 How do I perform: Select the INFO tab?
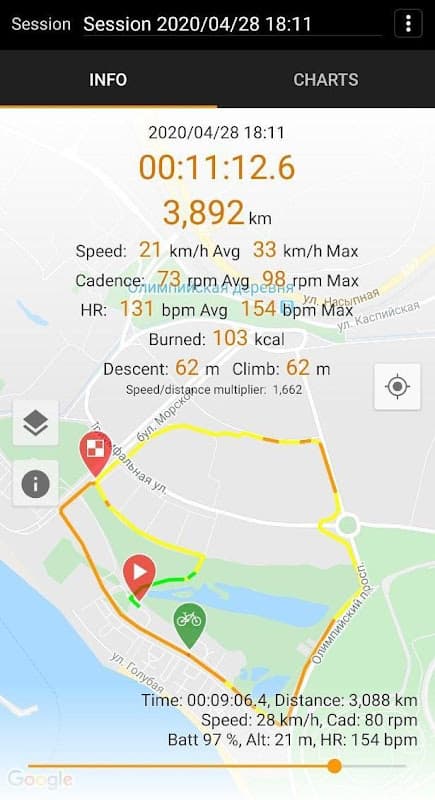(108, 80)
